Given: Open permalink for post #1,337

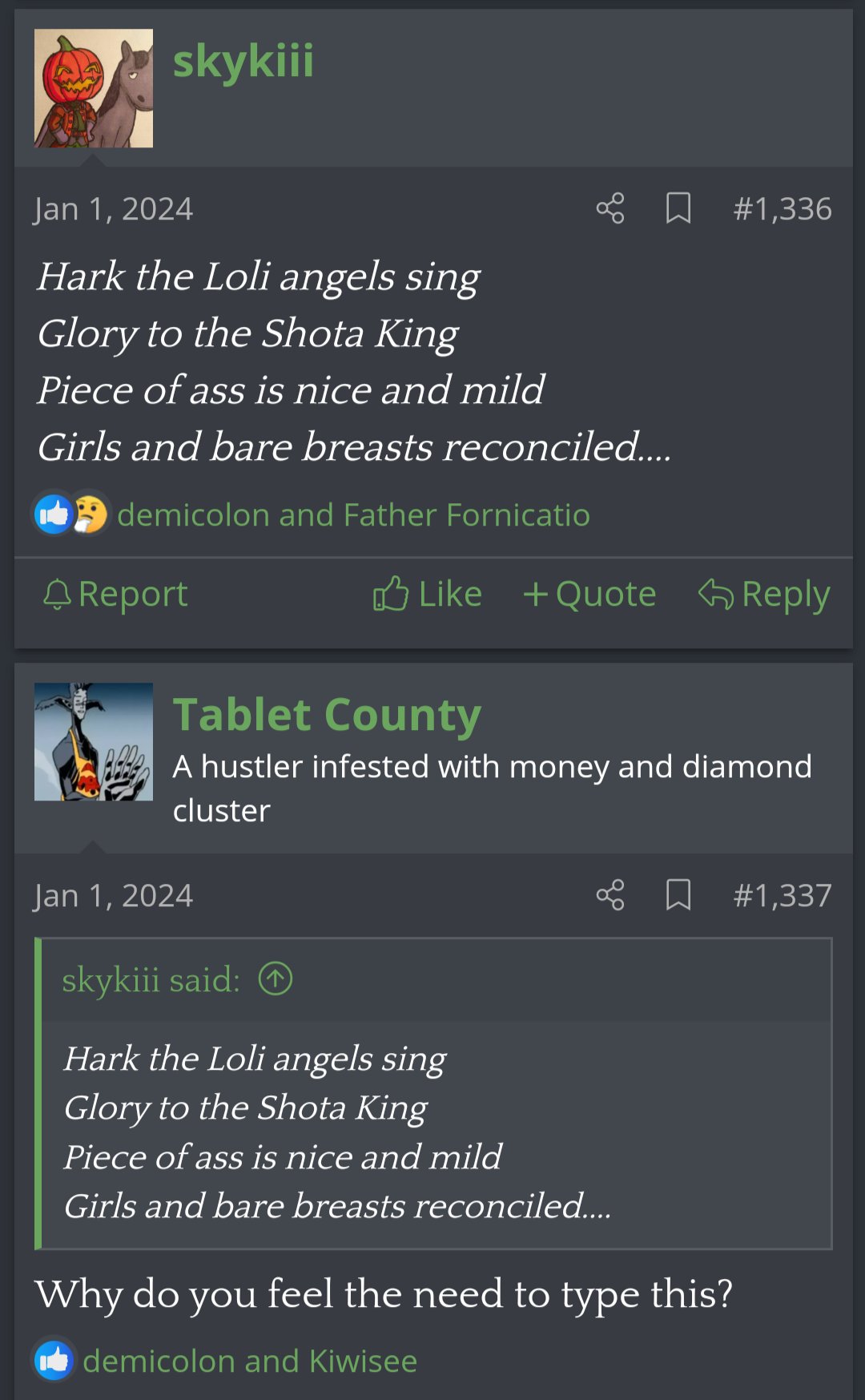Looking at the screenshot, I should tap(783, 896).
